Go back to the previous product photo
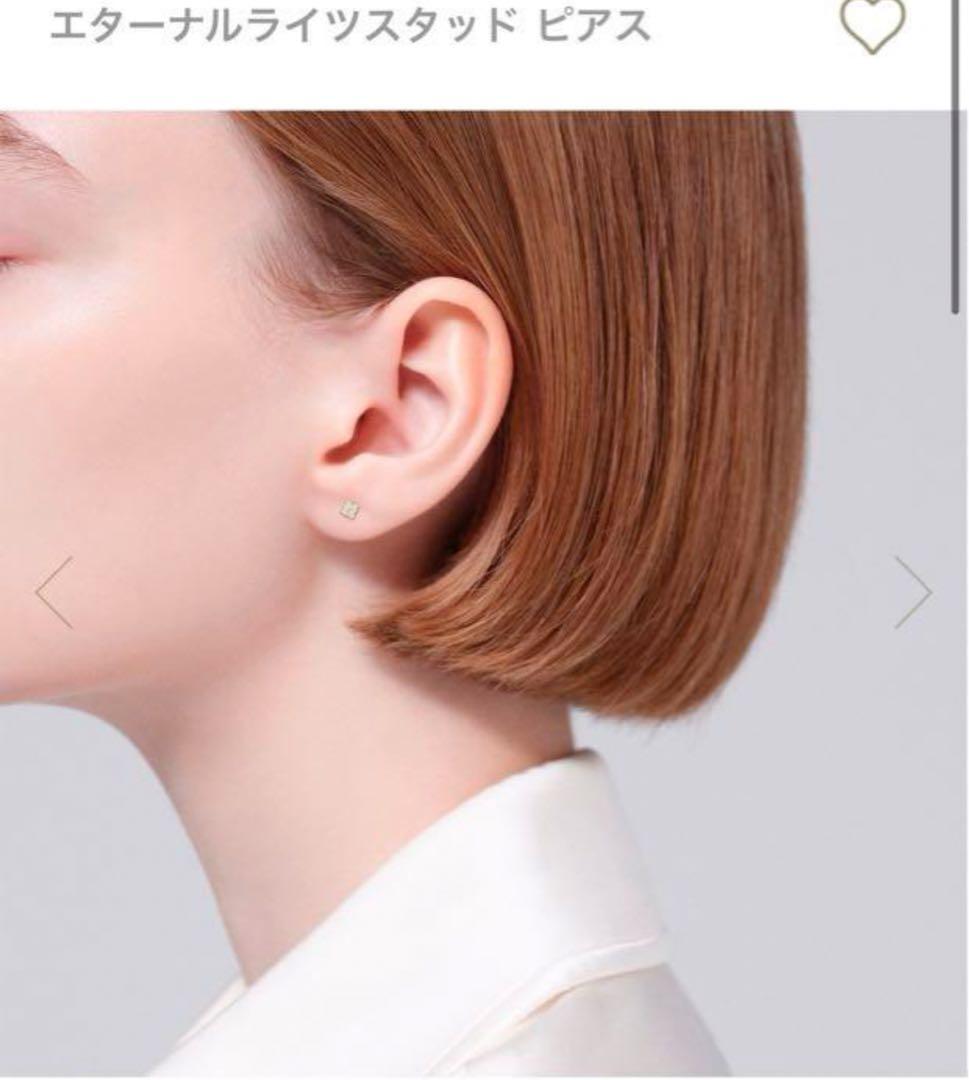This screenshot has width=969, height=1080. coord(54,593)
